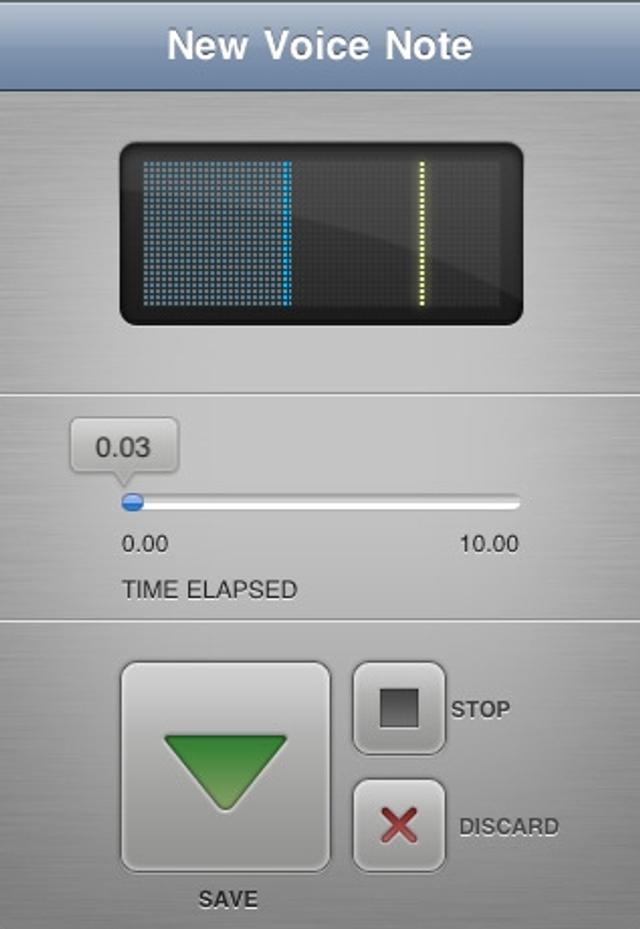Image resolution: width=640 pixels, height=929 pixels.
Task: Stop the recording
Action: [x=399, y=708]
